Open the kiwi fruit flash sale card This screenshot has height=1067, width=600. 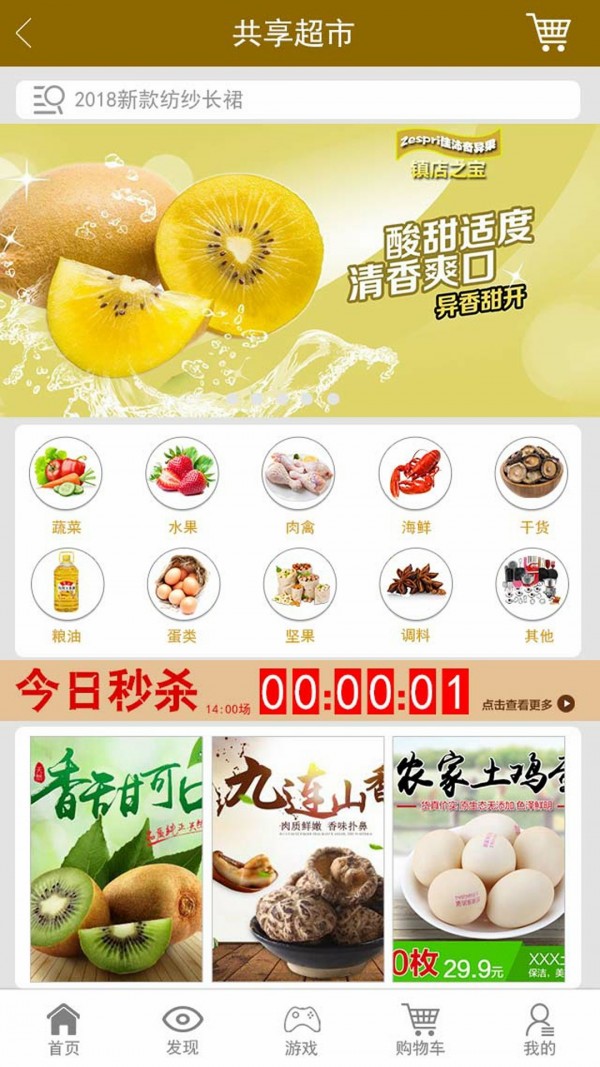[116, 859]
